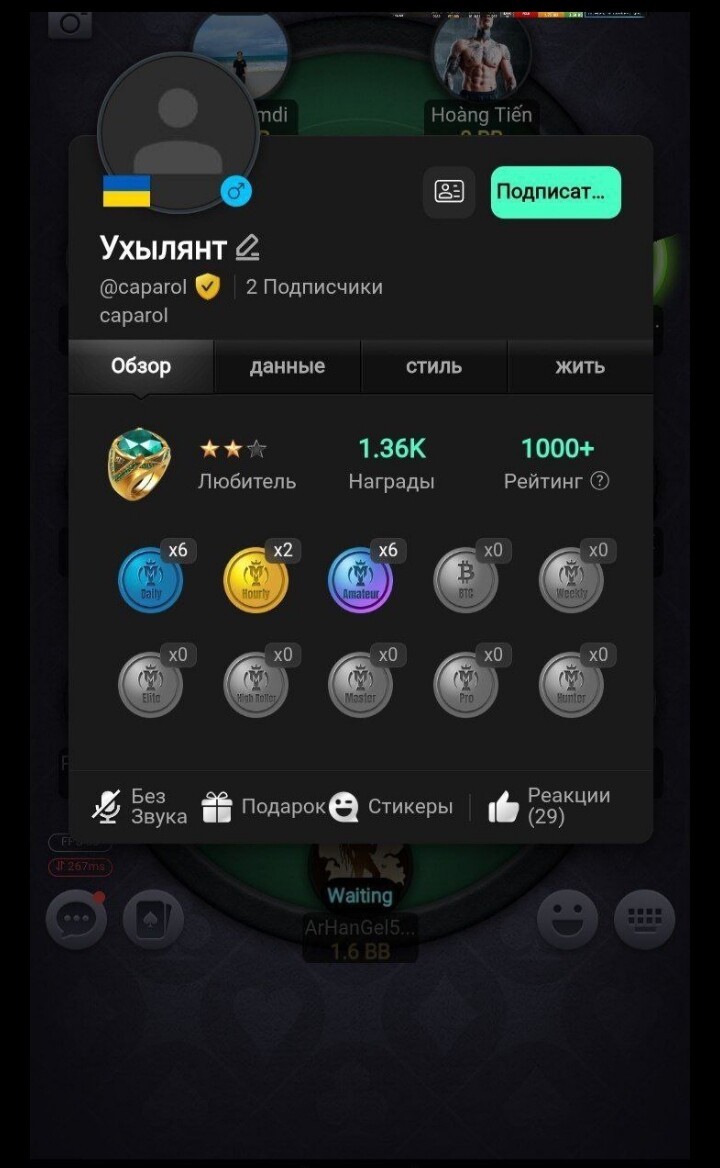Edit the nickname with the pencil icon
Image resolution: width=720 pixels, height=1168 pixels.
[247, 247]
